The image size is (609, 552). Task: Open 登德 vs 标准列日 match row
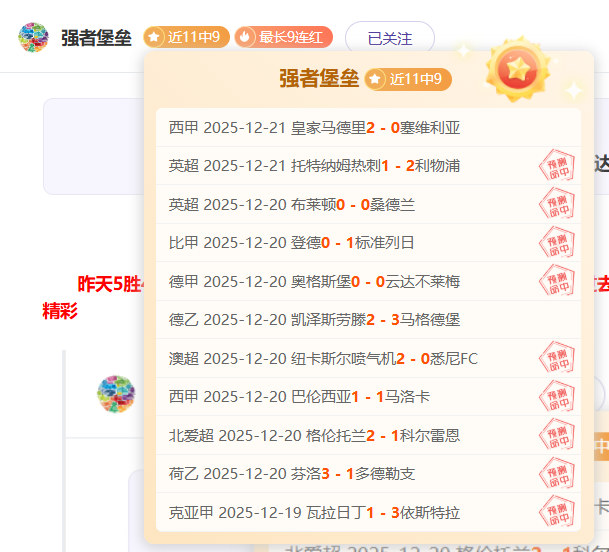367,243
